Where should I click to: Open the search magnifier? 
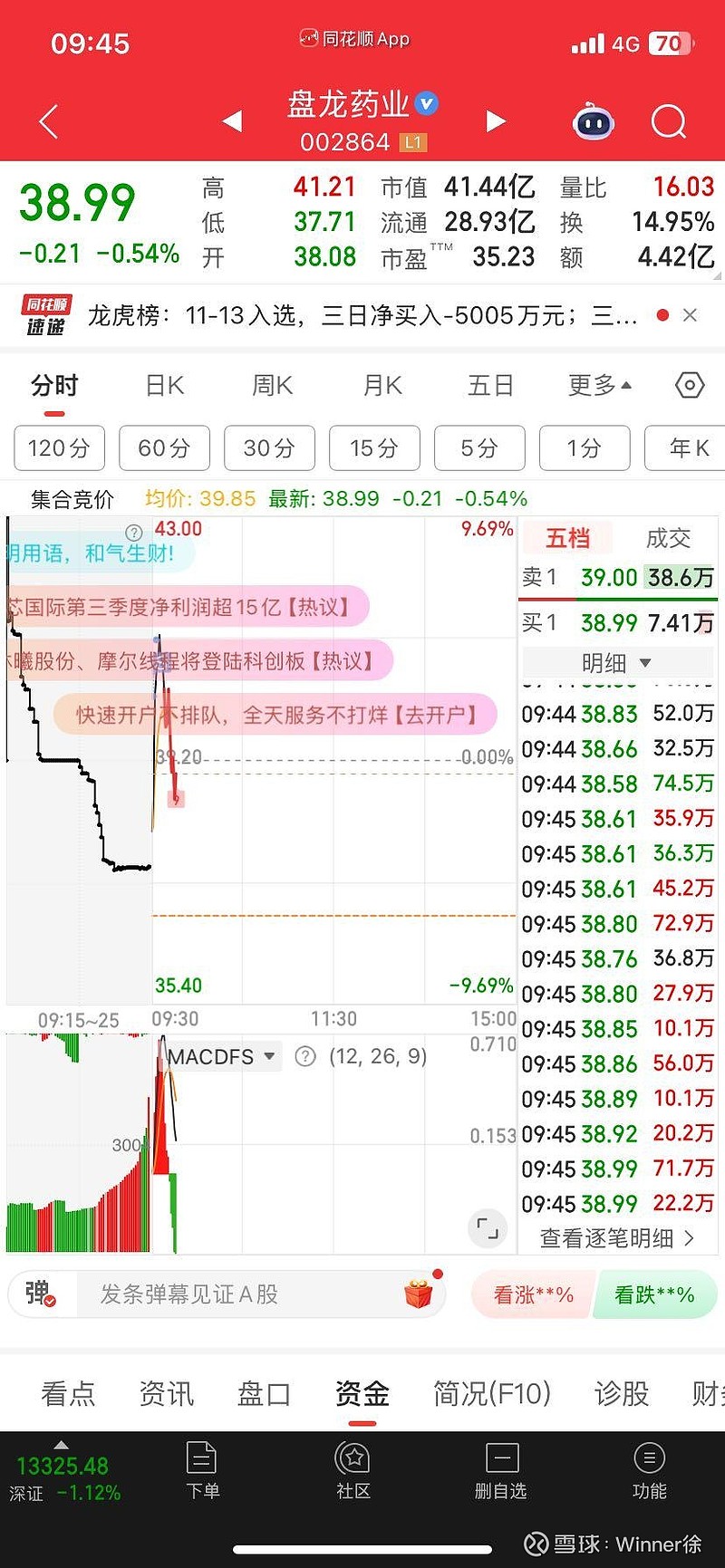tap(669, 121)
